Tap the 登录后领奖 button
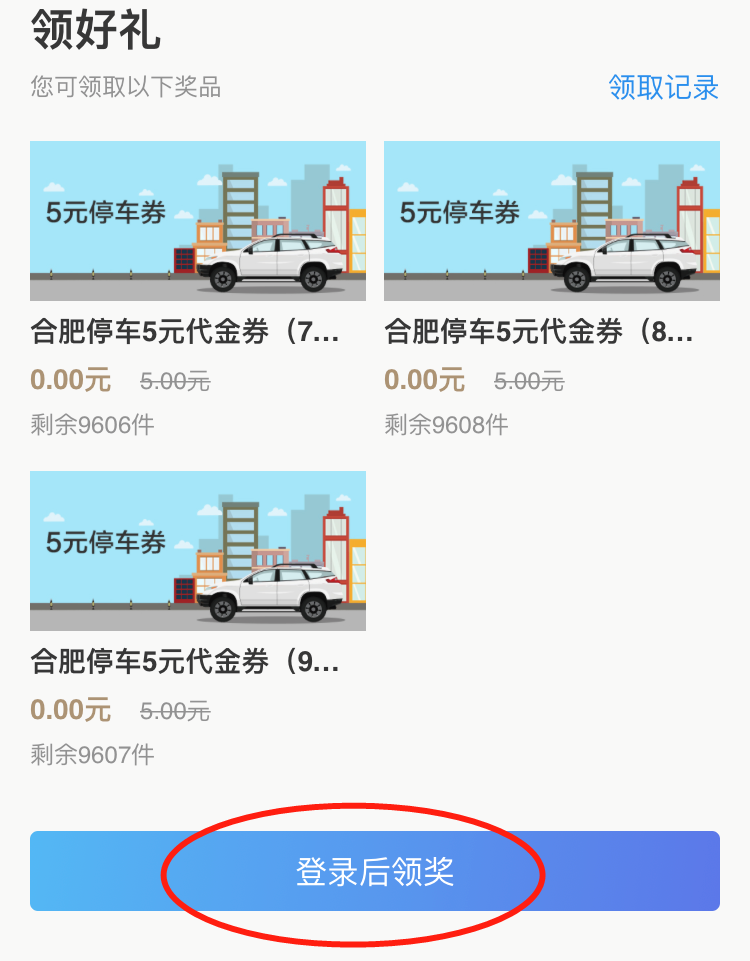This screenshot has width=750, height=961. point(375,871)
